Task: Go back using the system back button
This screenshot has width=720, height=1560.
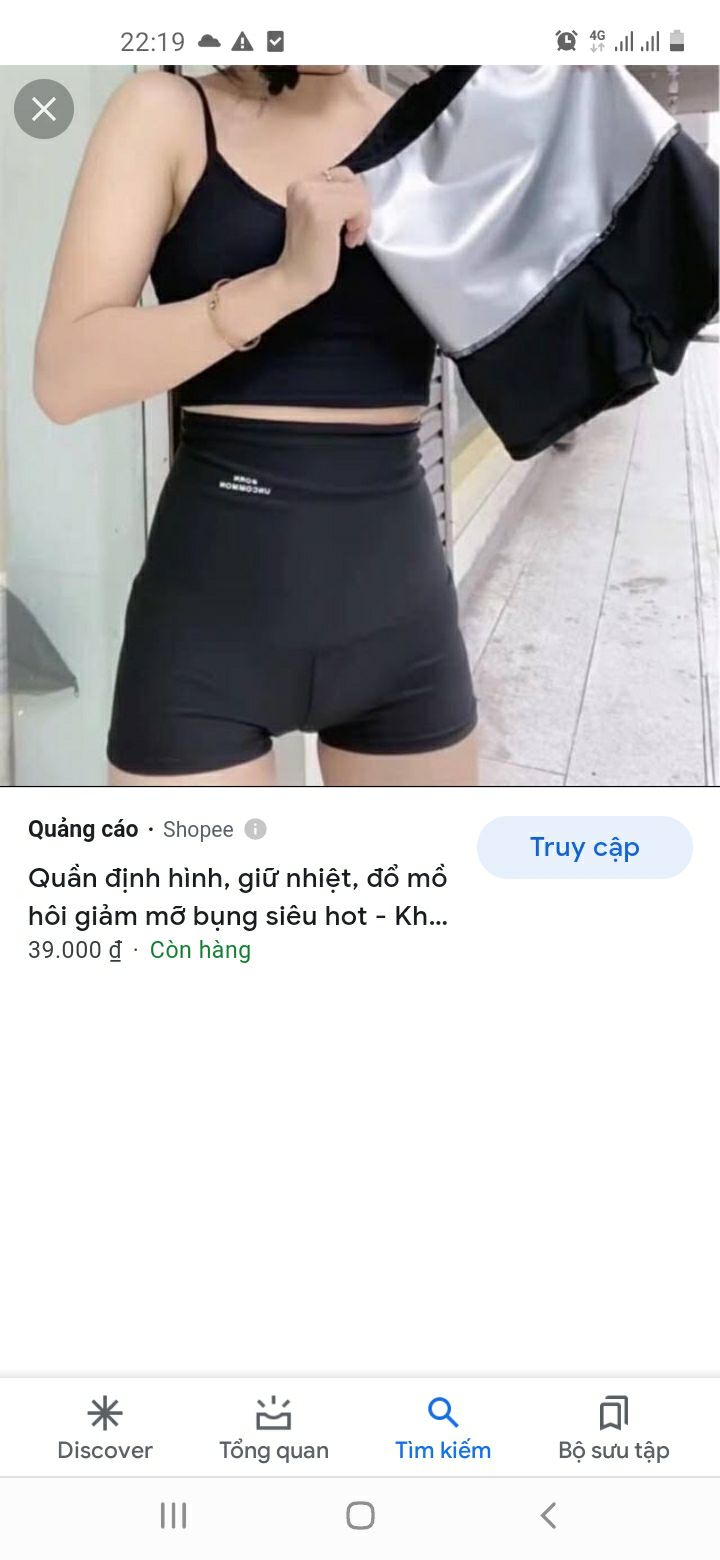Action: (x=548, y=1516)
